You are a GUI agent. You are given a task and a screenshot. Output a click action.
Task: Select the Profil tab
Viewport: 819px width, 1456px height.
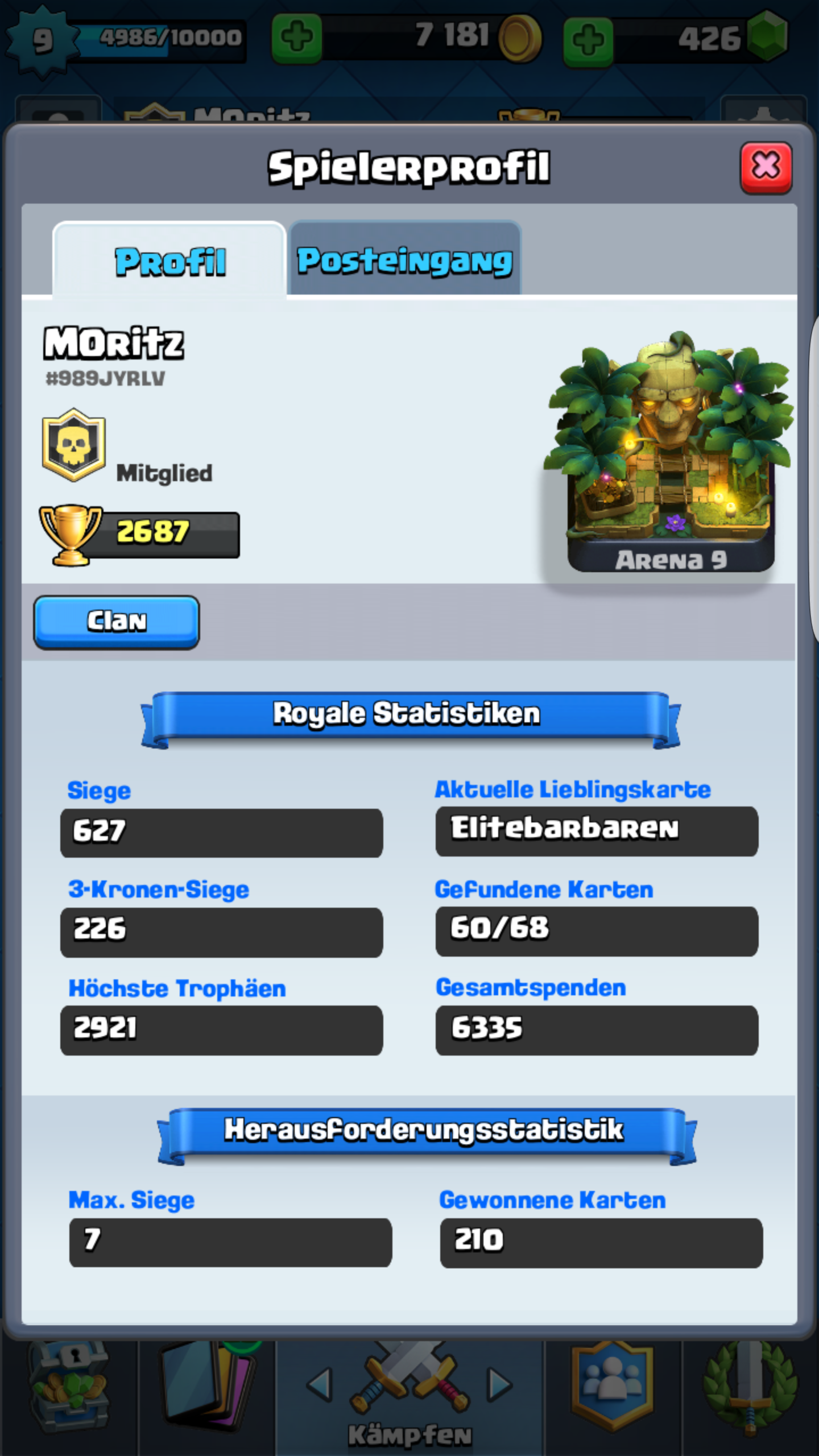169,261
